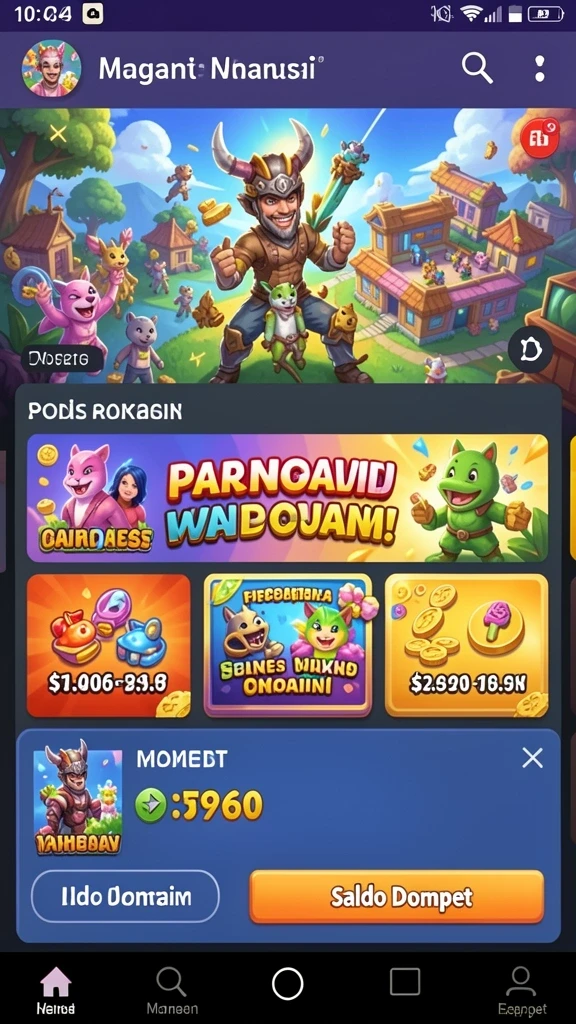576x1024 pixels.
Task: Switch to the person tab in the bottom bar
Action: (520, 989)
